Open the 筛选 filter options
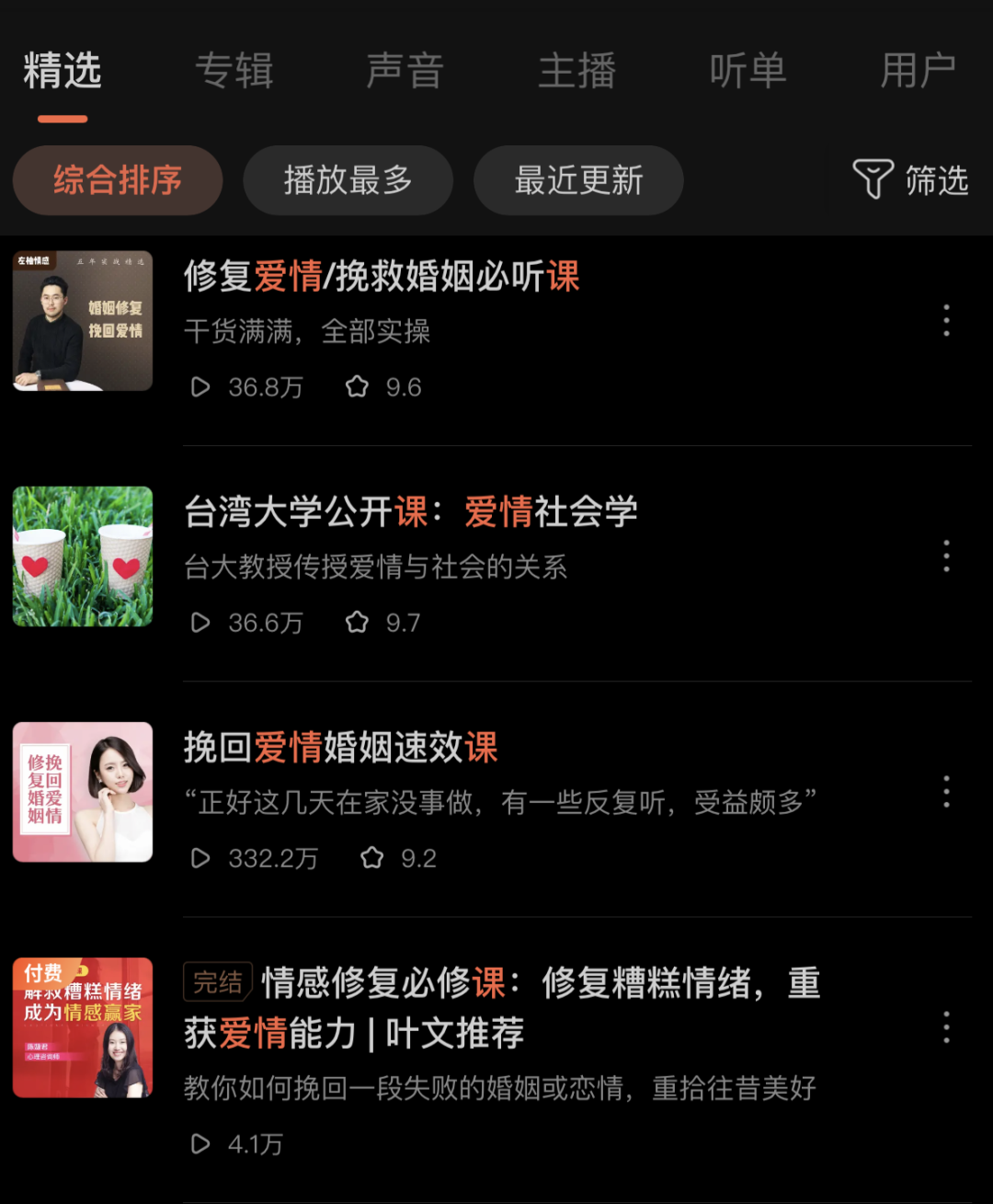993x1204 pixels. (911, 180)
